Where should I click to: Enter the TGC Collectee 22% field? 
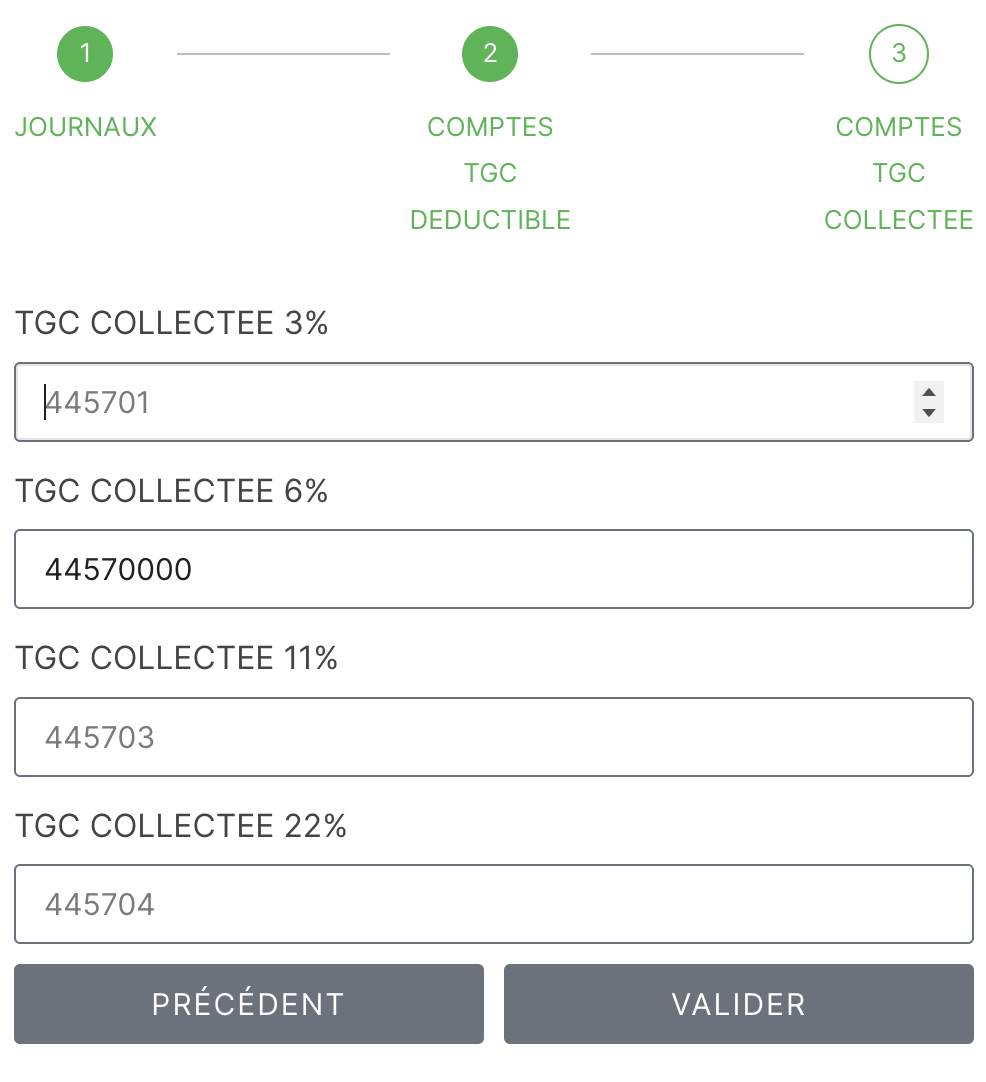[x=493, y=904]
